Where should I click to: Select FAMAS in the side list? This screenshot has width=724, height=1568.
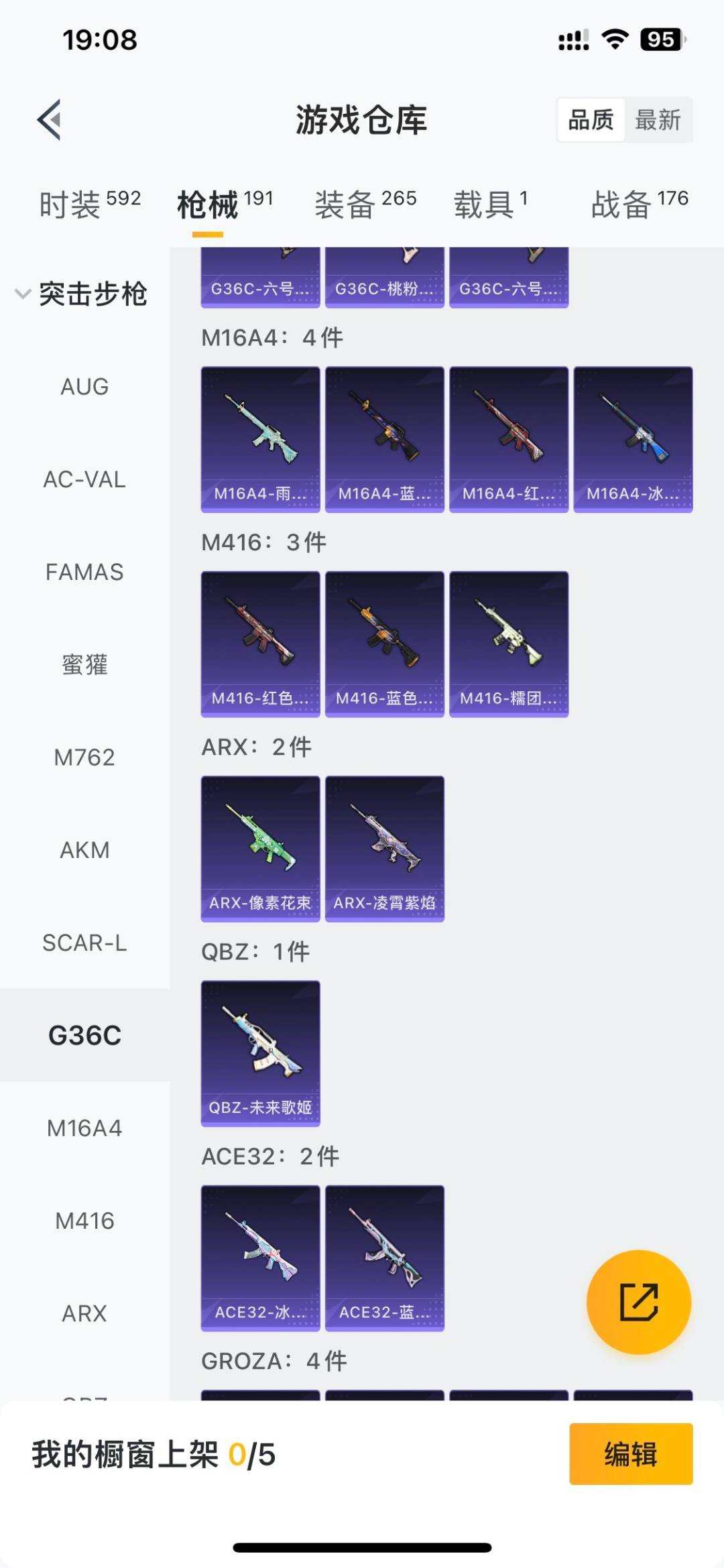click(x=84, y=572)
